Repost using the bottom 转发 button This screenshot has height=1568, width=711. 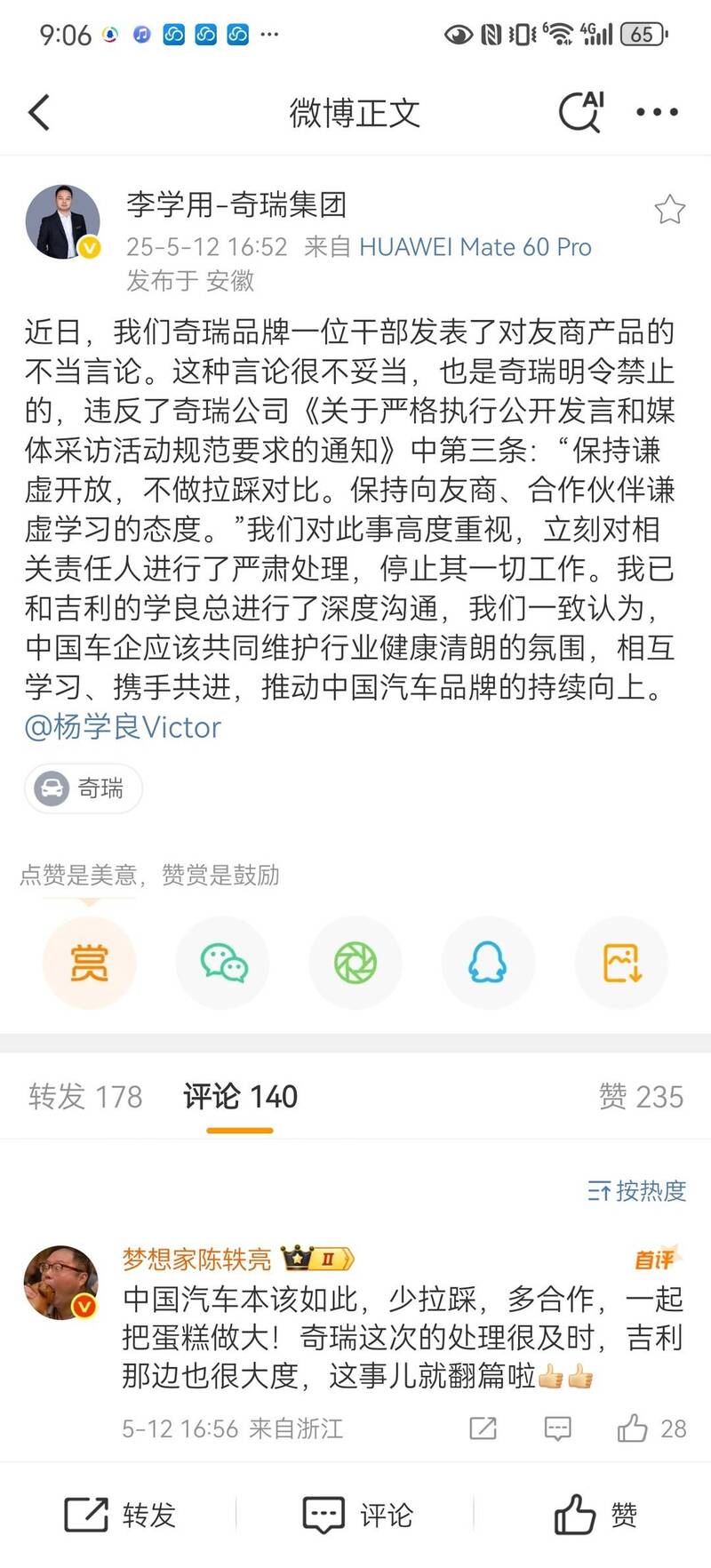click(x=120, y=1514)
